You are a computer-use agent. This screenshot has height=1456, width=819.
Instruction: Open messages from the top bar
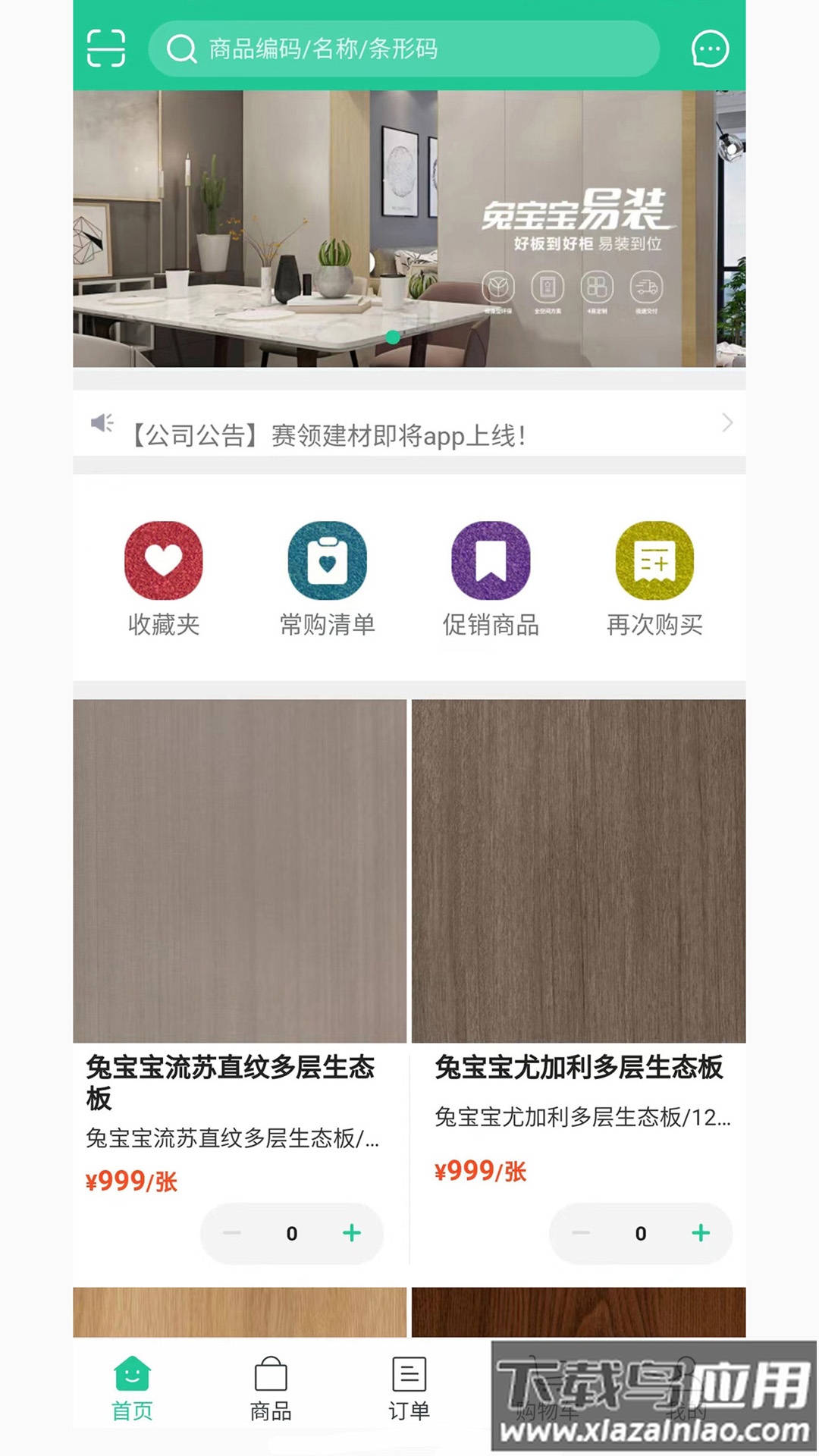(x=710, y=49)
